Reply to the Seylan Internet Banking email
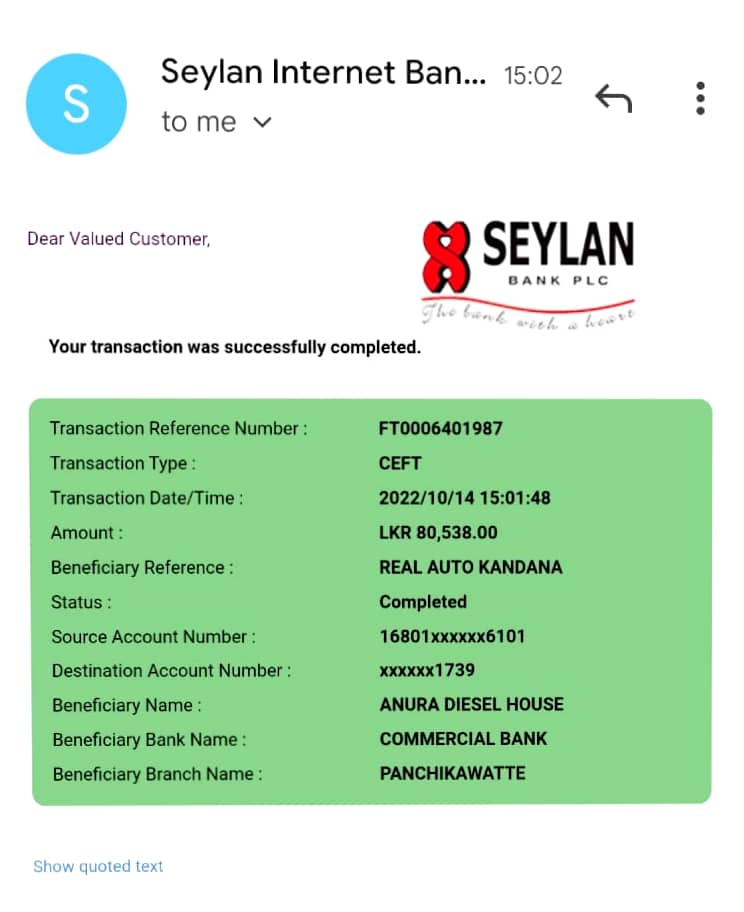 tap(613, 98)
